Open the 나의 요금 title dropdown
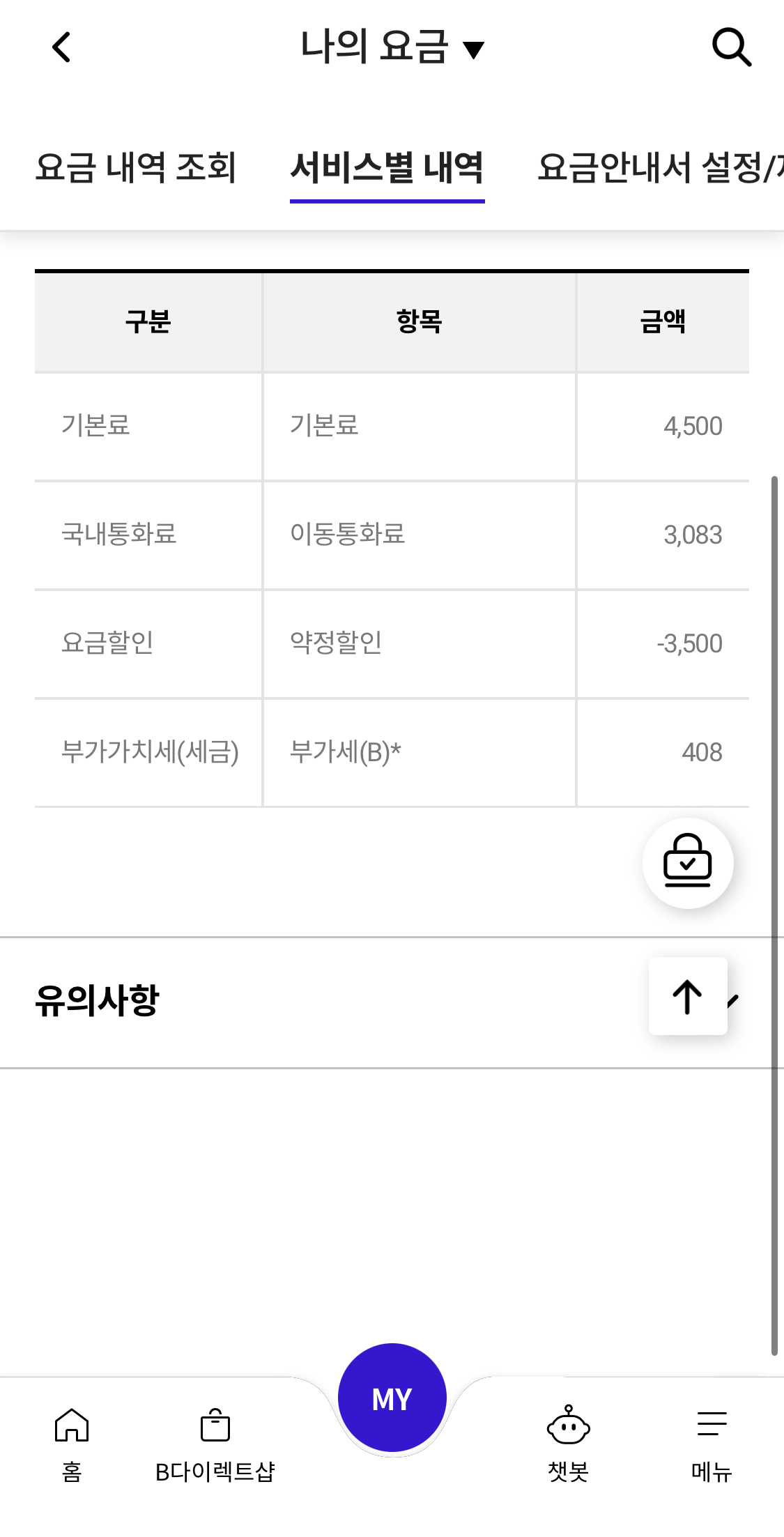 coord(392,47)
